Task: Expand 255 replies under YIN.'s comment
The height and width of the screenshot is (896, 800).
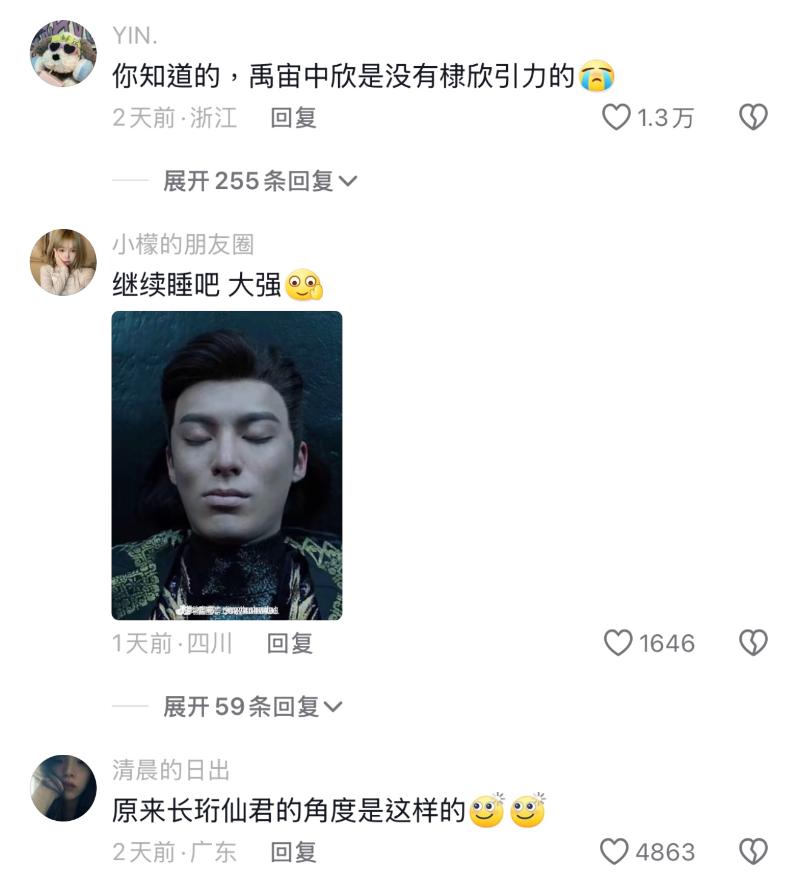Action: tap(260, 181)
